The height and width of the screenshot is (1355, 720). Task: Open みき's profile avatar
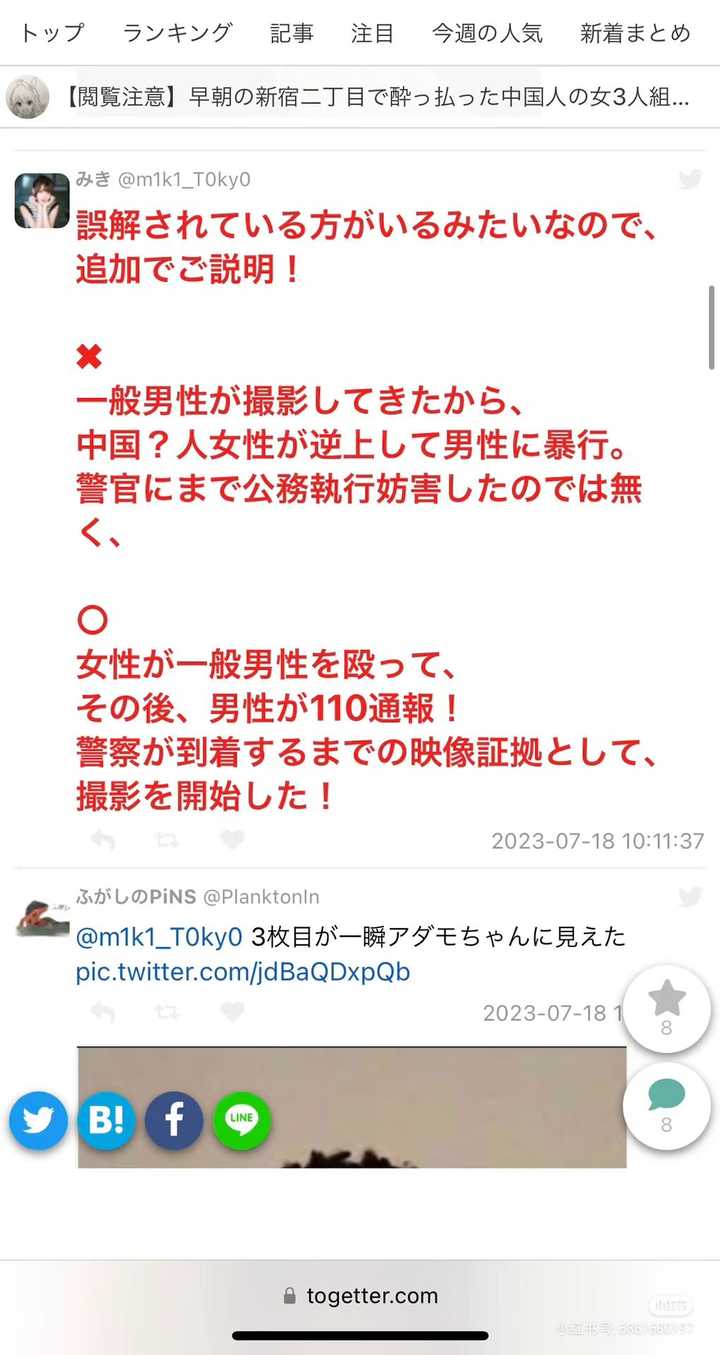[42, 200]
